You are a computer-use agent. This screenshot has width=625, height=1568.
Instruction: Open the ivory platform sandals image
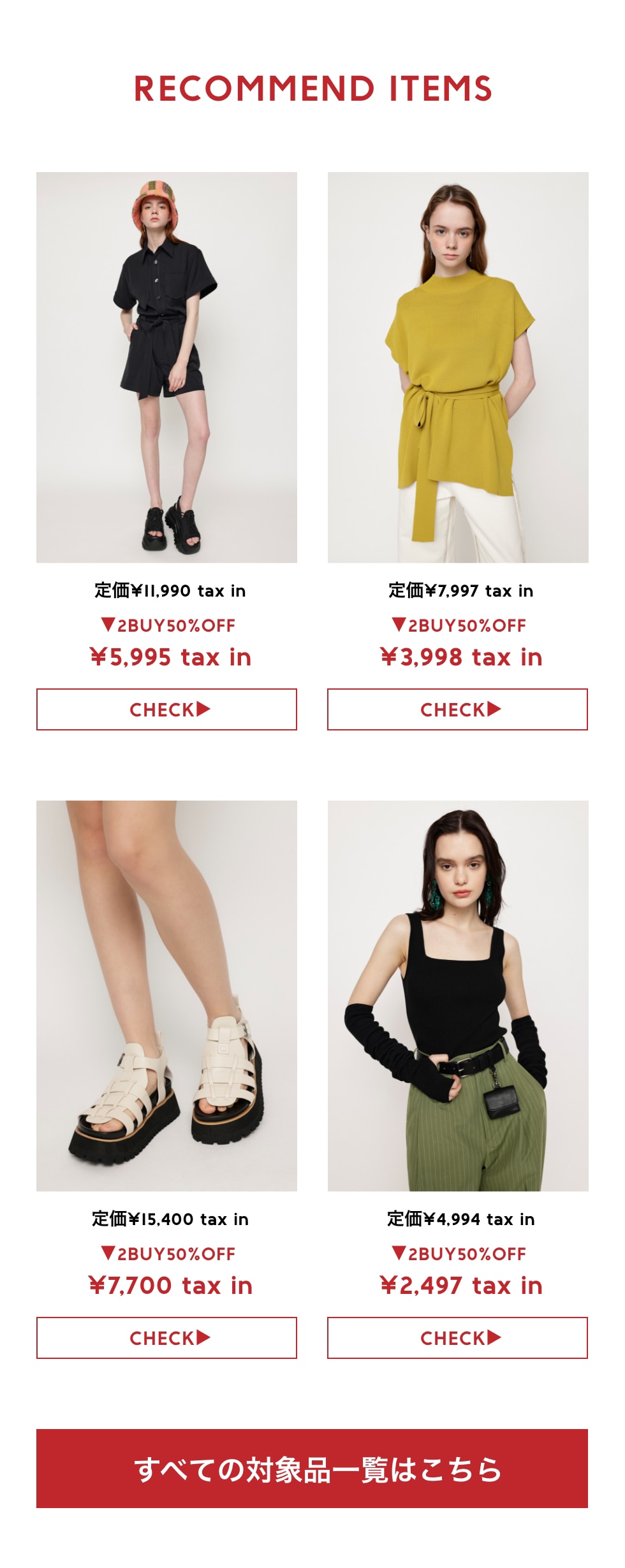(166, 996)
